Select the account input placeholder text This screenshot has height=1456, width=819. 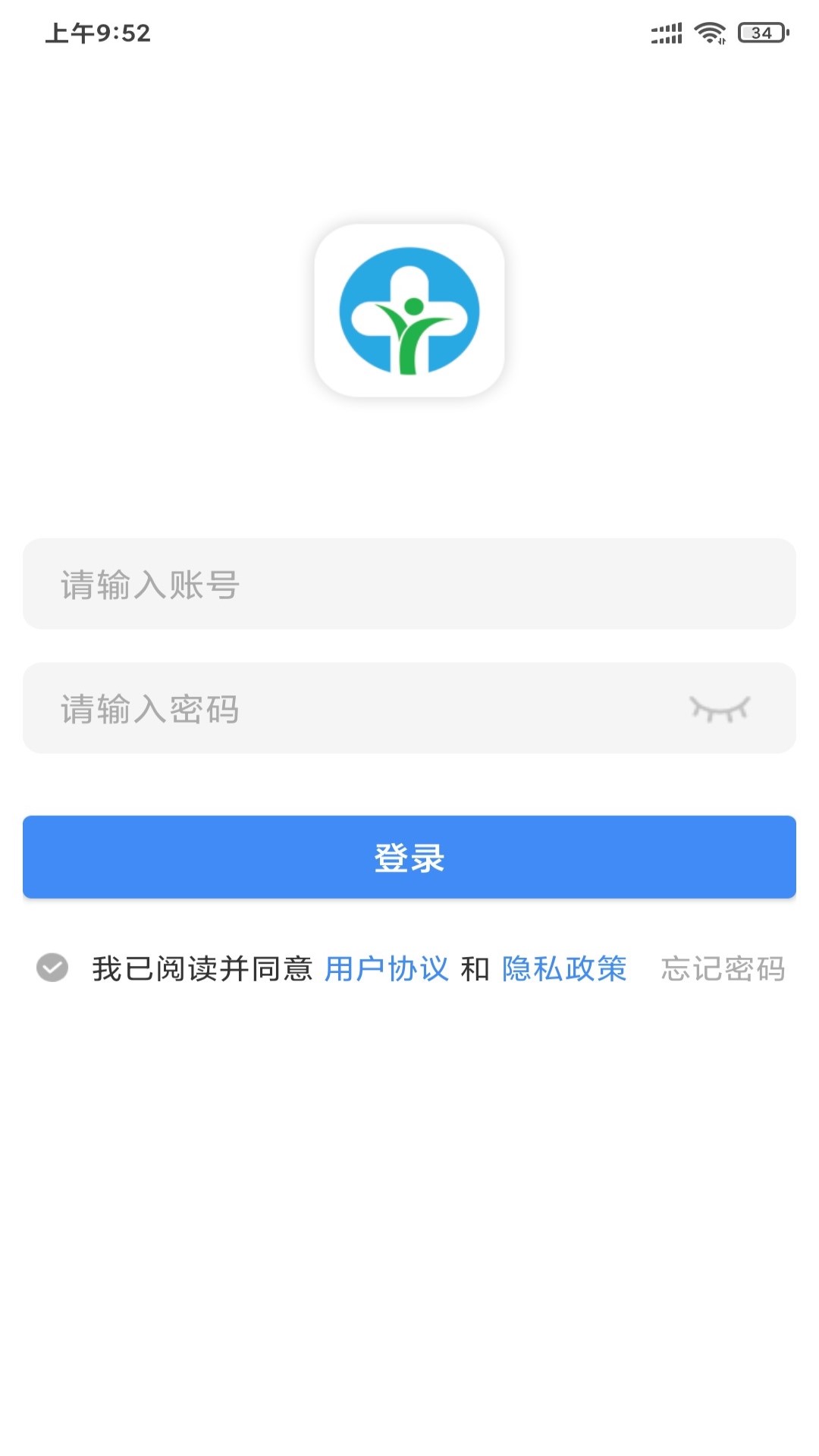[149, 585]
